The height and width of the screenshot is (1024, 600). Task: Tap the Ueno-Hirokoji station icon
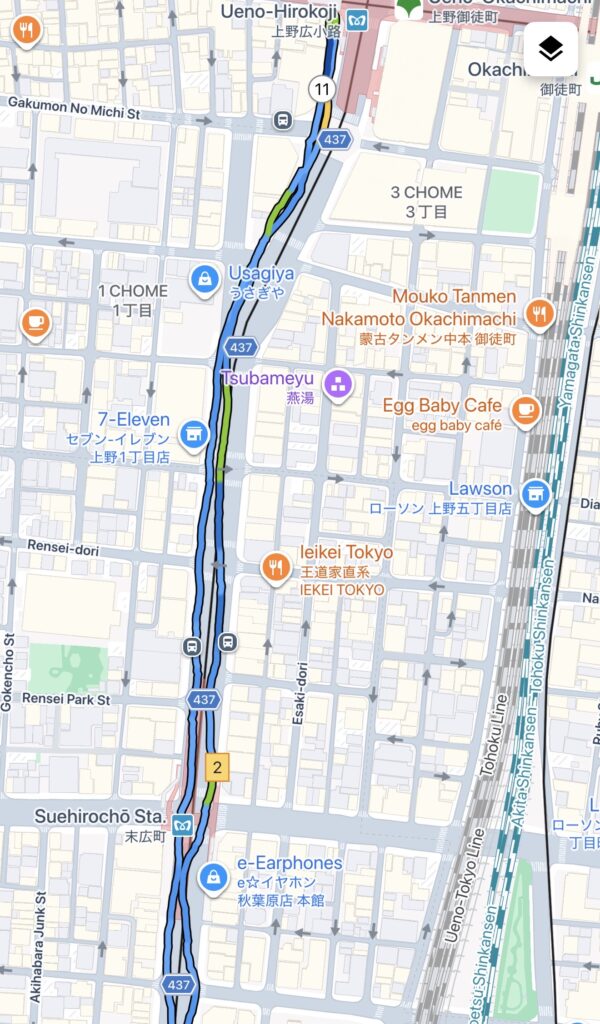pyautogui.click(x=355, y=17)
